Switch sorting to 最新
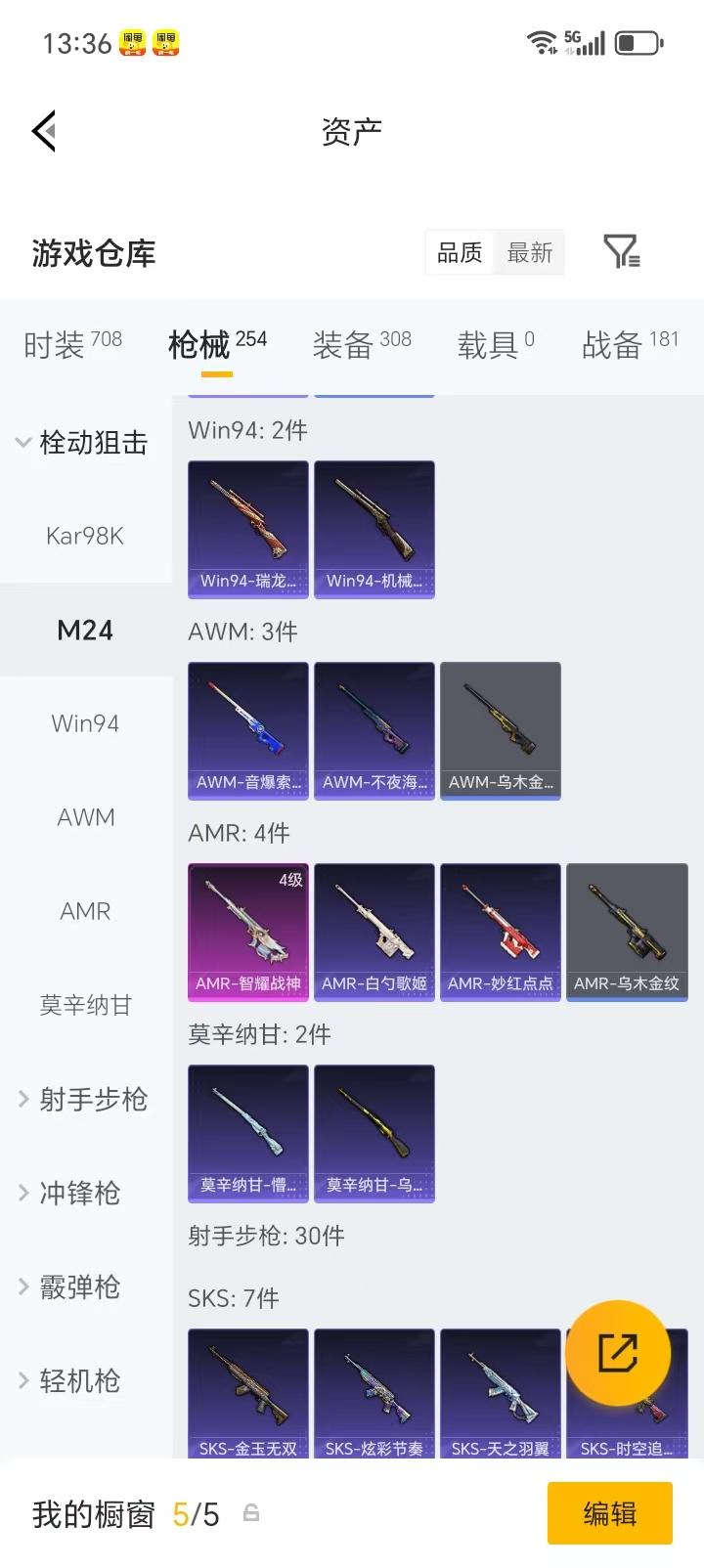Screen dimensions: 704x1568 529,252
